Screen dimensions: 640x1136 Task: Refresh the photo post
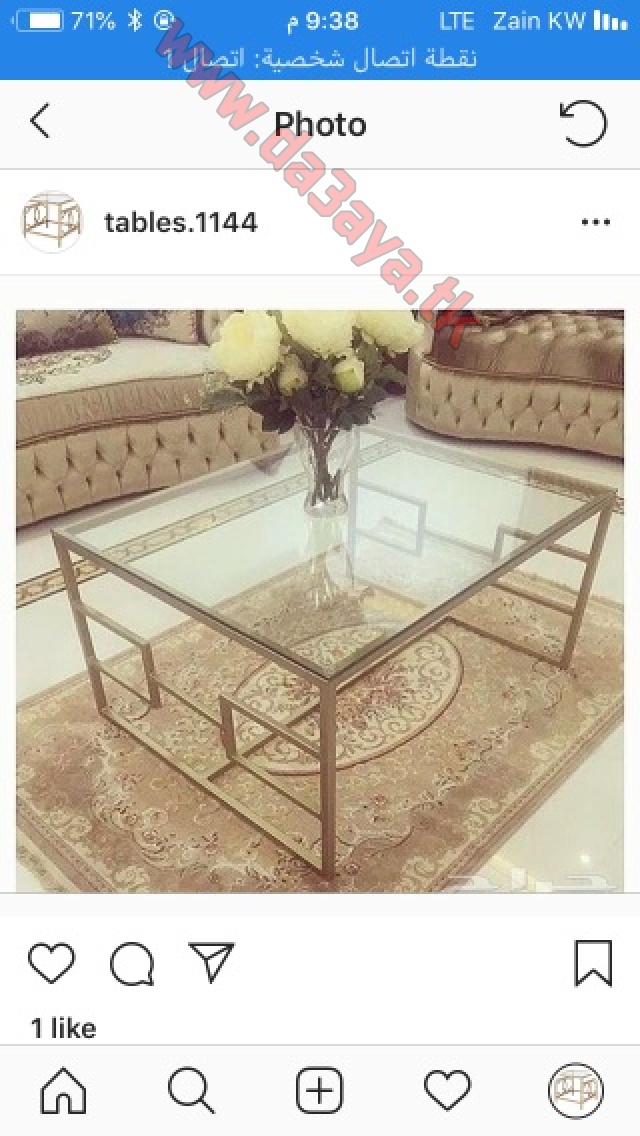pyautogui.click(x=583, y=123)
